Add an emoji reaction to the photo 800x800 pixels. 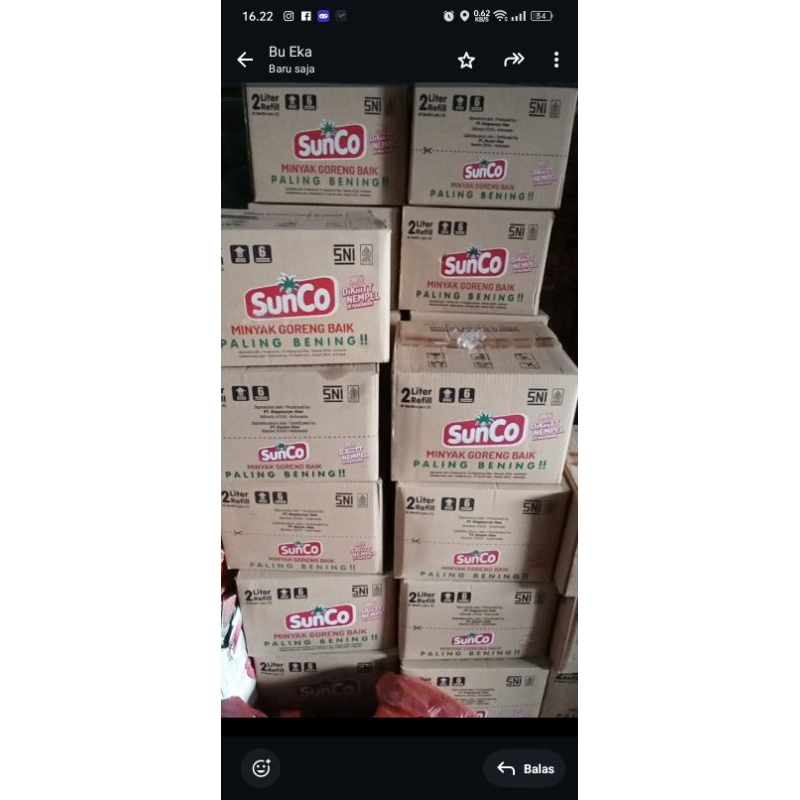(x=261, y=768)
